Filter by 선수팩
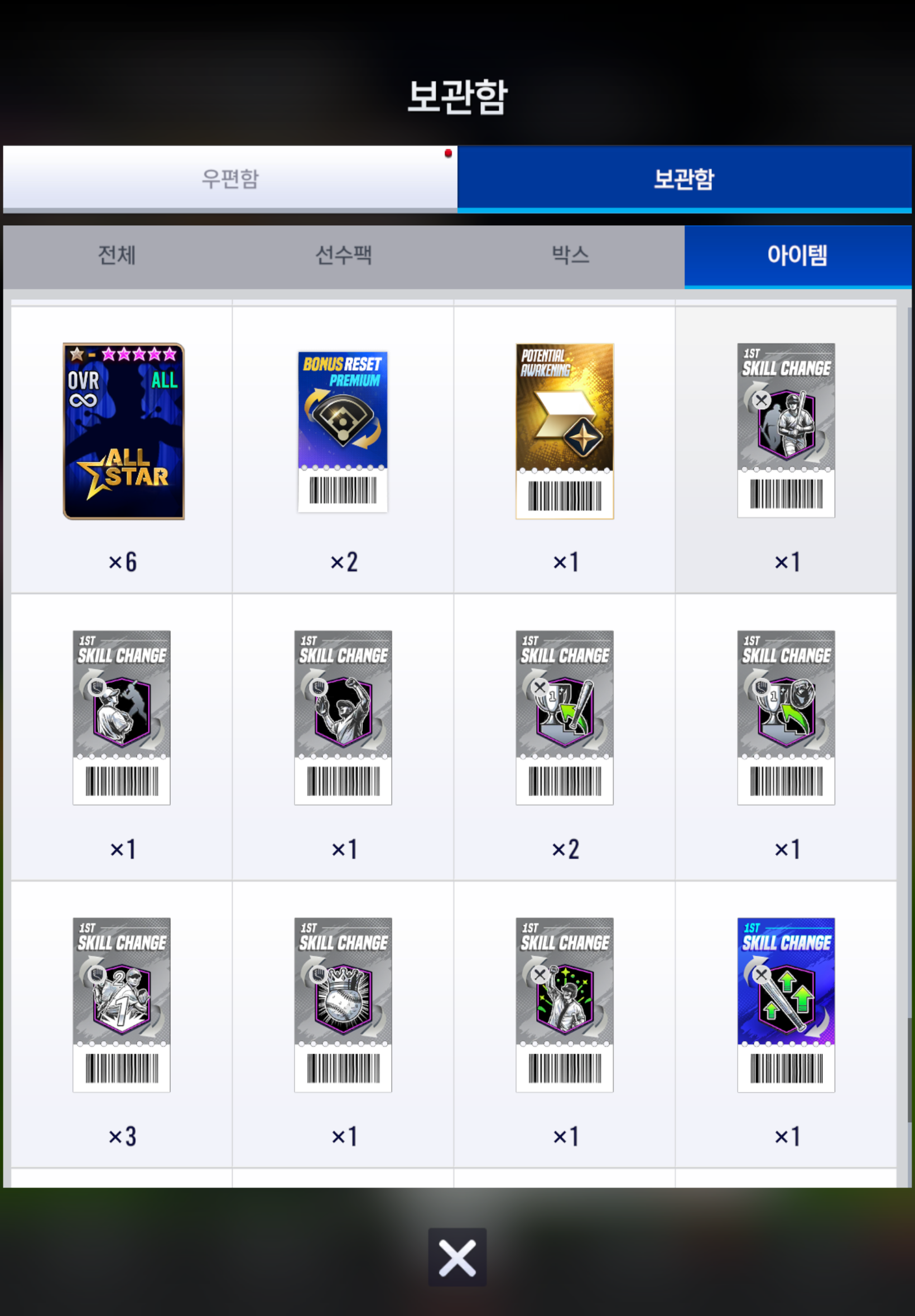The width and height of the screenshot is (915, 1316). point(344,255)
